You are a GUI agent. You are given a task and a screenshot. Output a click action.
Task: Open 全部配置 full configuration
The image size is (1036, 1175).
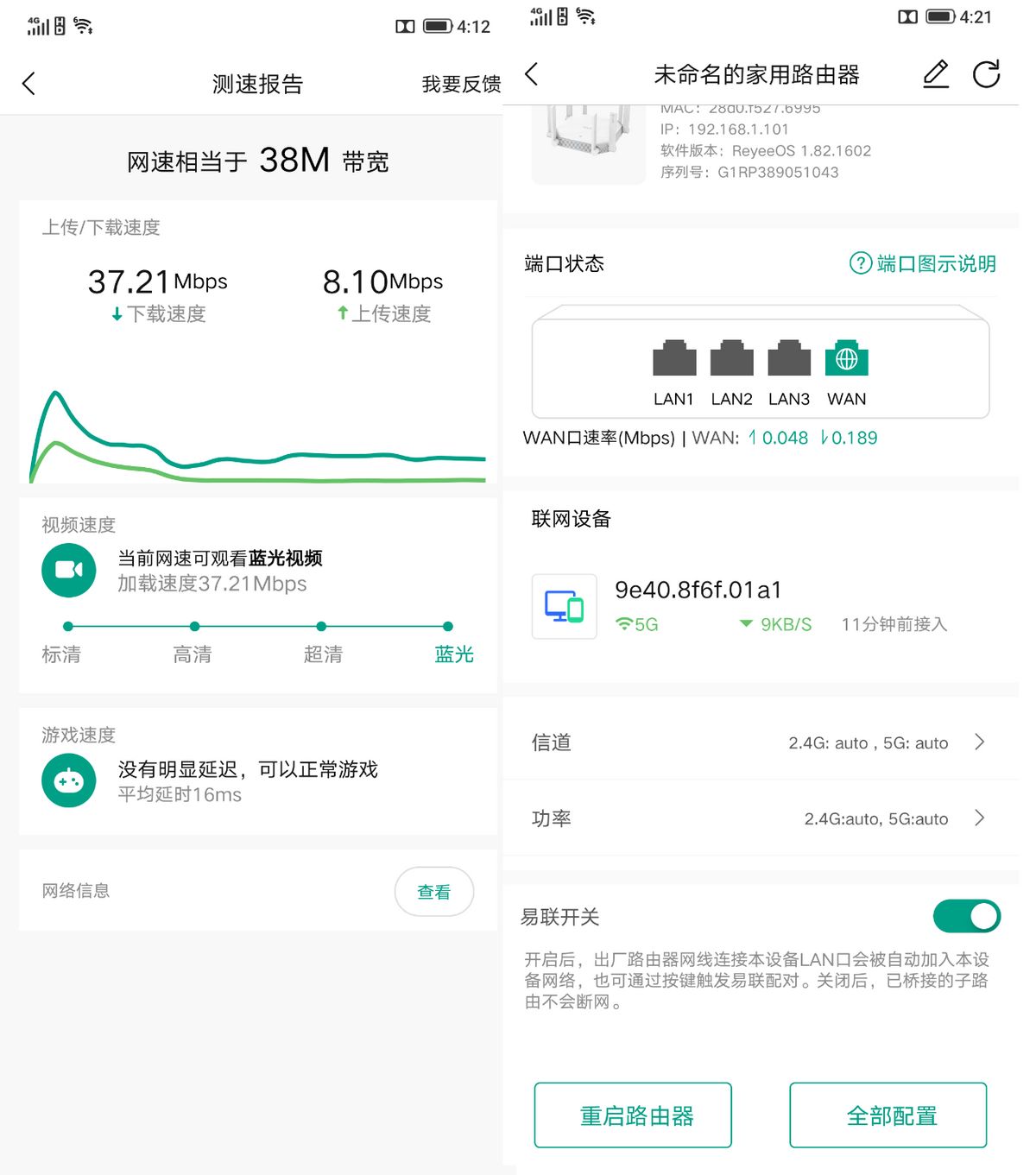(888, 1115)
